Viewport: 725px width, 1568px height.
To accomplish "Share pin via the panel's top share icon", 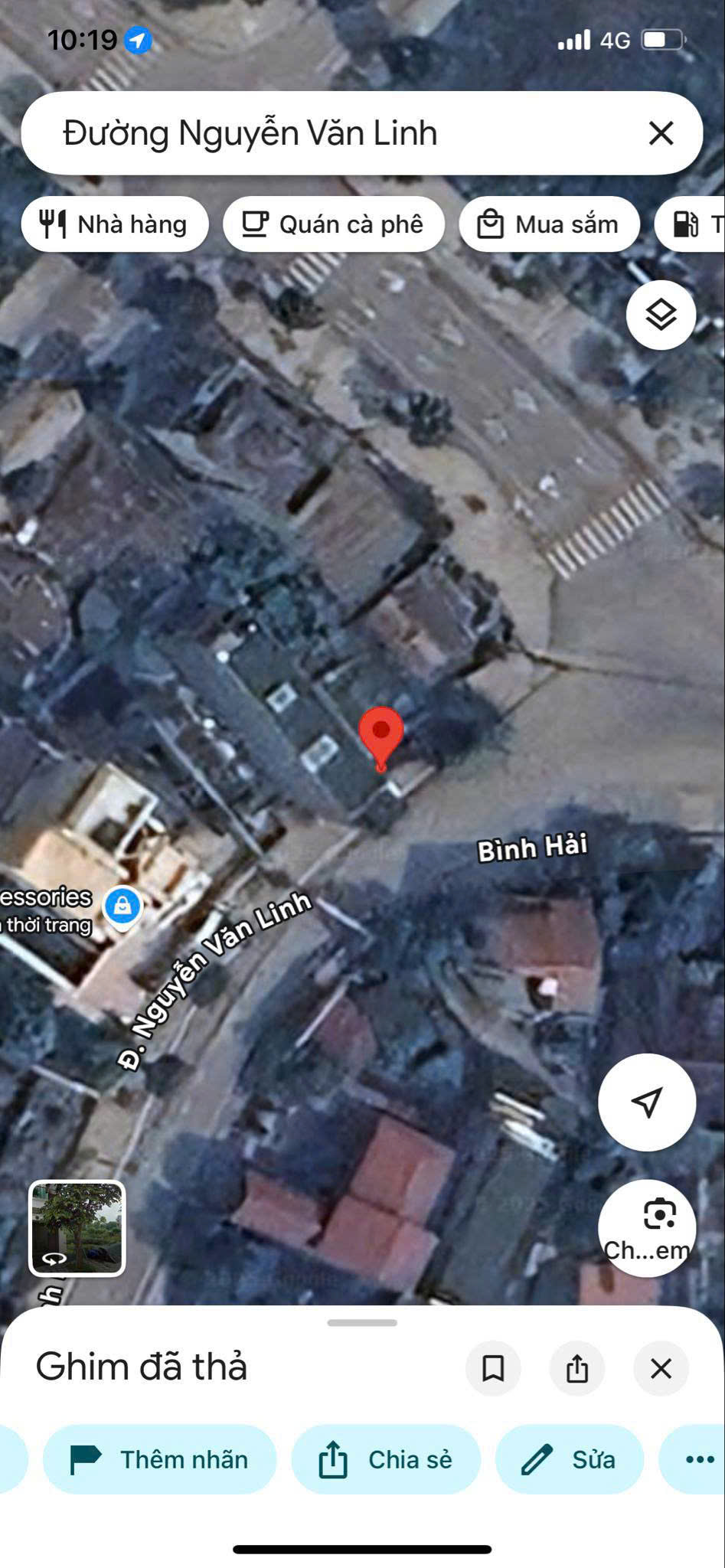I will (x=577, y=1368).
